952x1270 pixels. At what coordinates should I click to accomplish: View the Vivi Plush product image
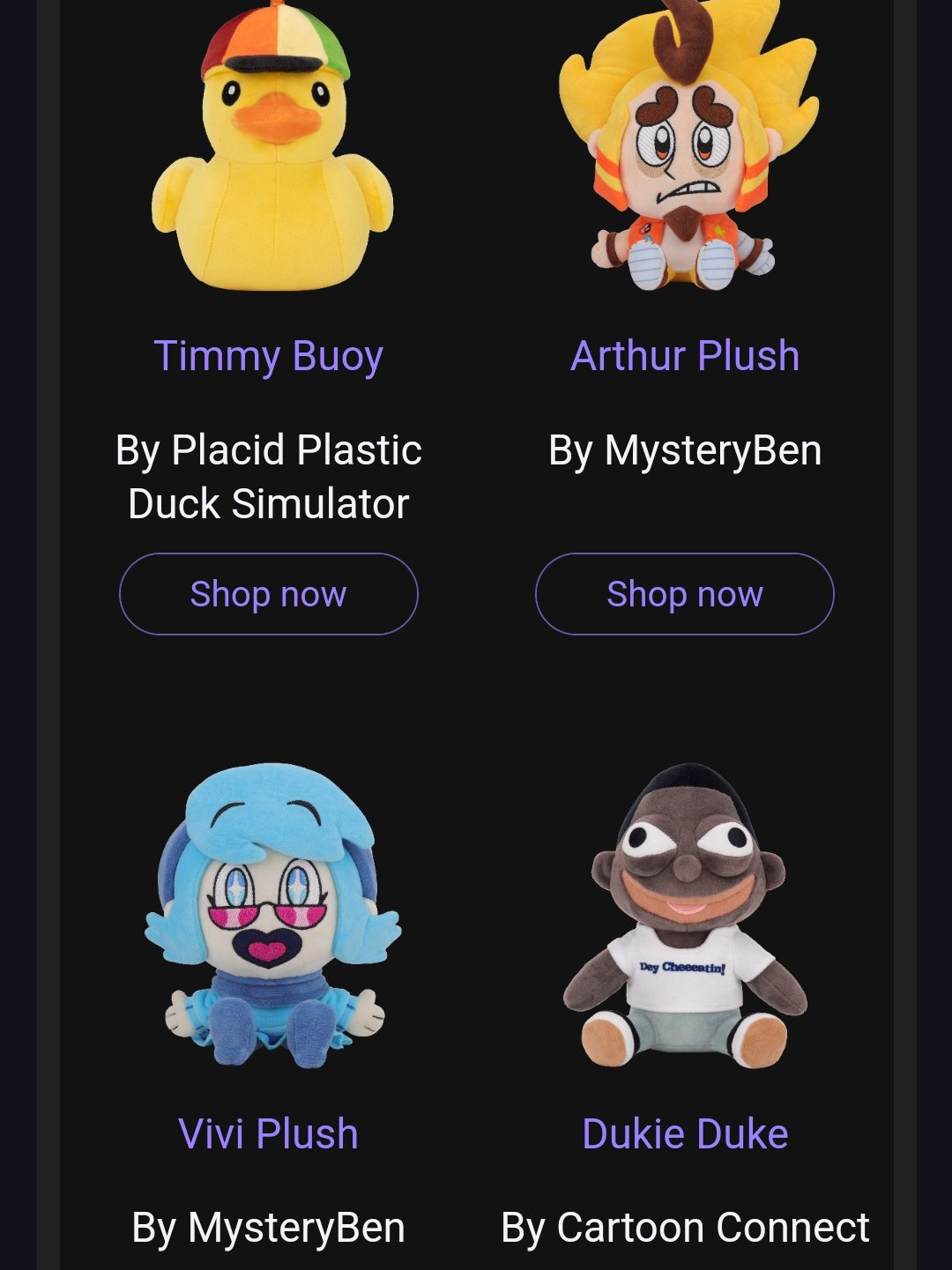click(271, 917)
